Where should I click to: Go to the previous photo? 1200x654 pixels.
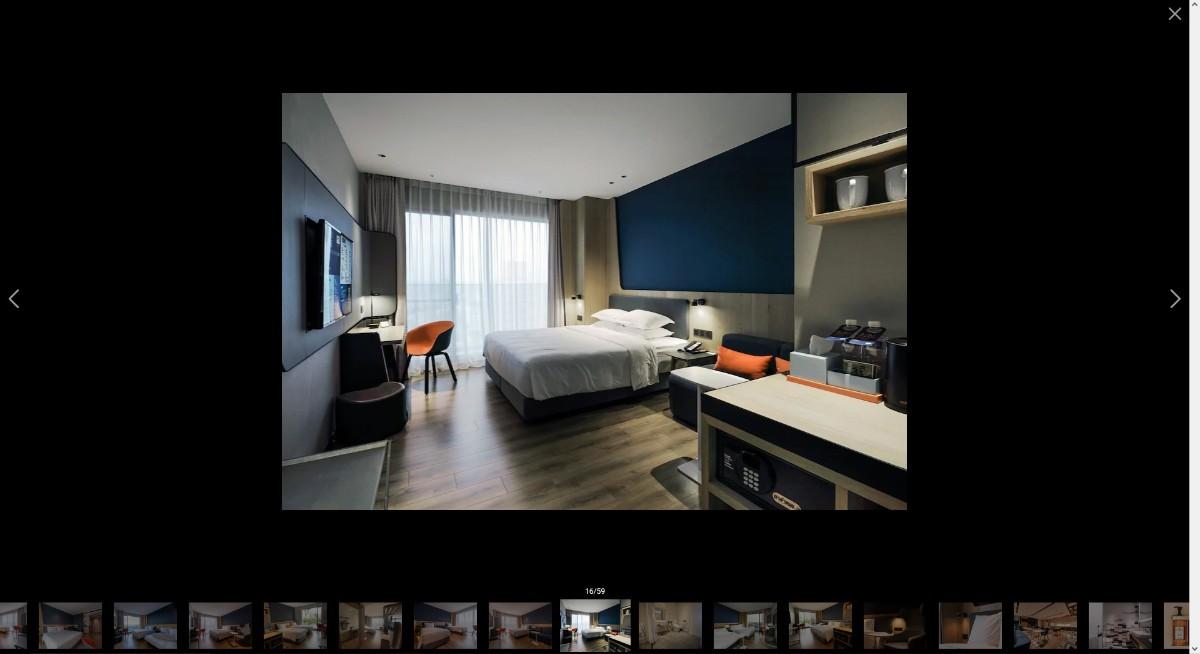(14, 298)
